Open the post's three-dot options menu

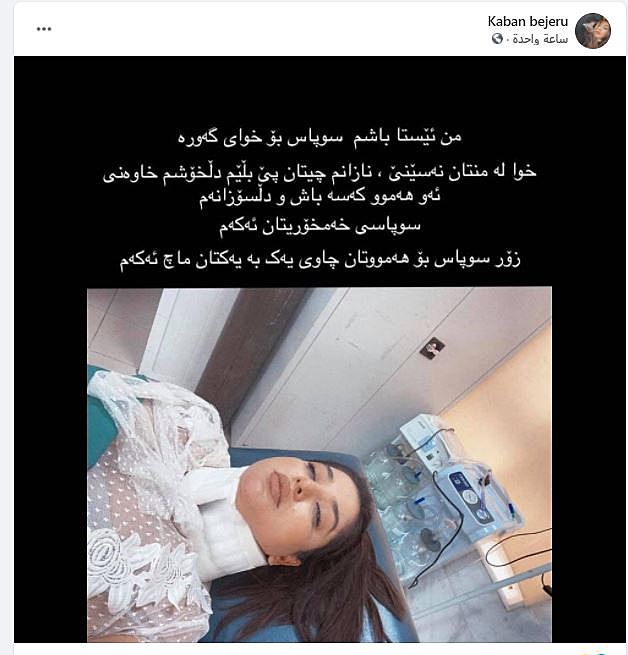[x=44, y=29]
